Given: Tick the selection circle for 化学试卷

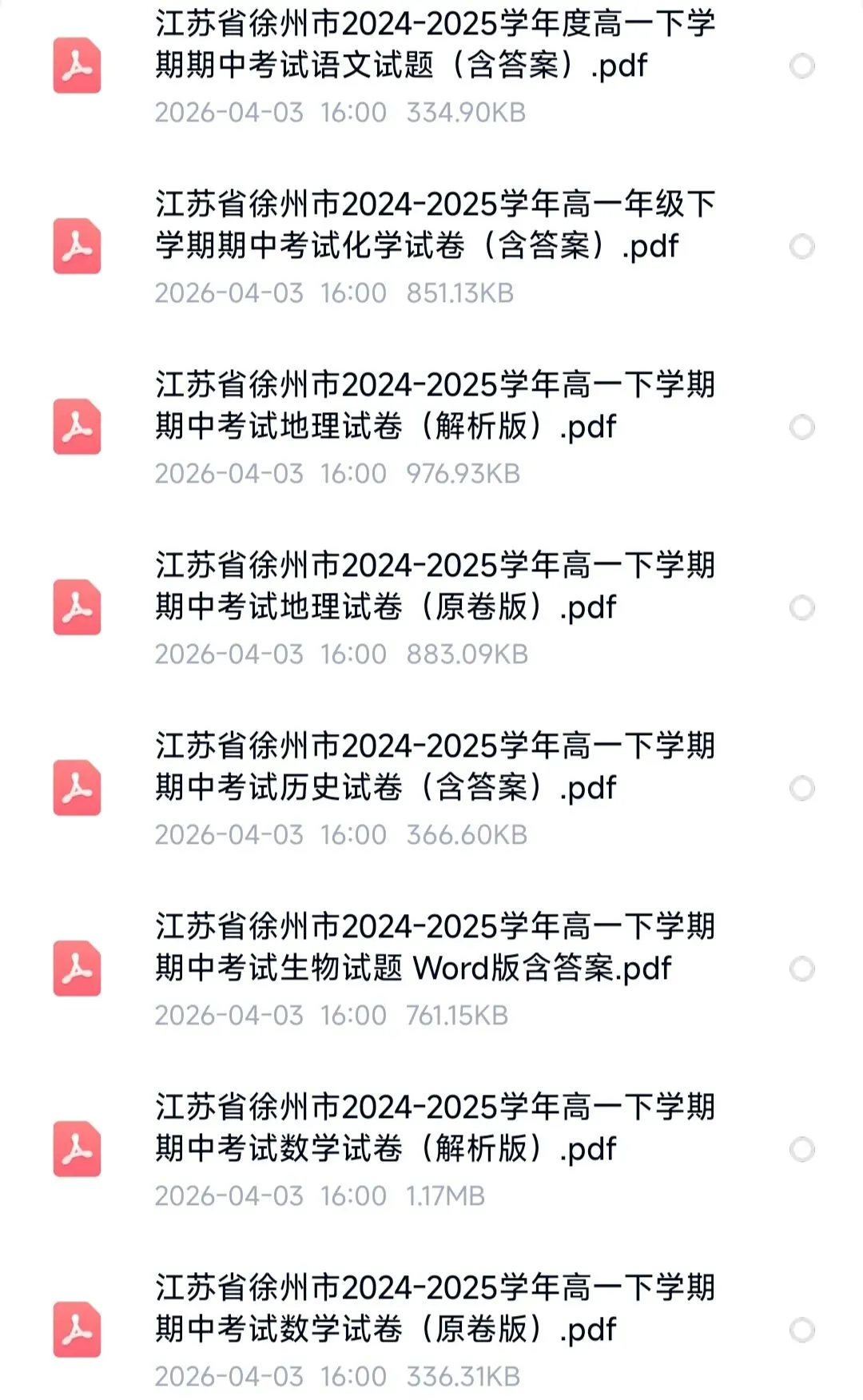Looking at the screenshot, I should 801,246.
